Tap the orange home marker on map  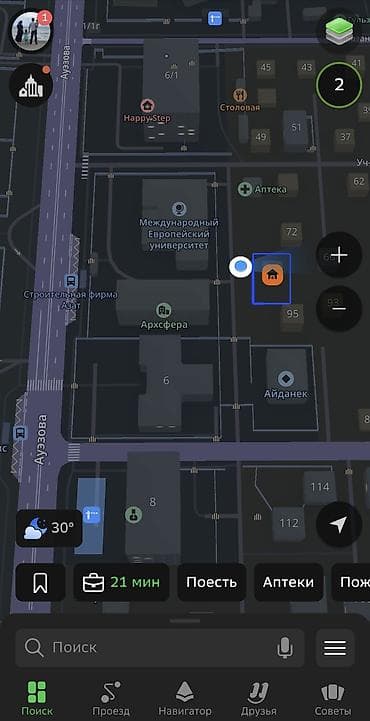point(273,275)
